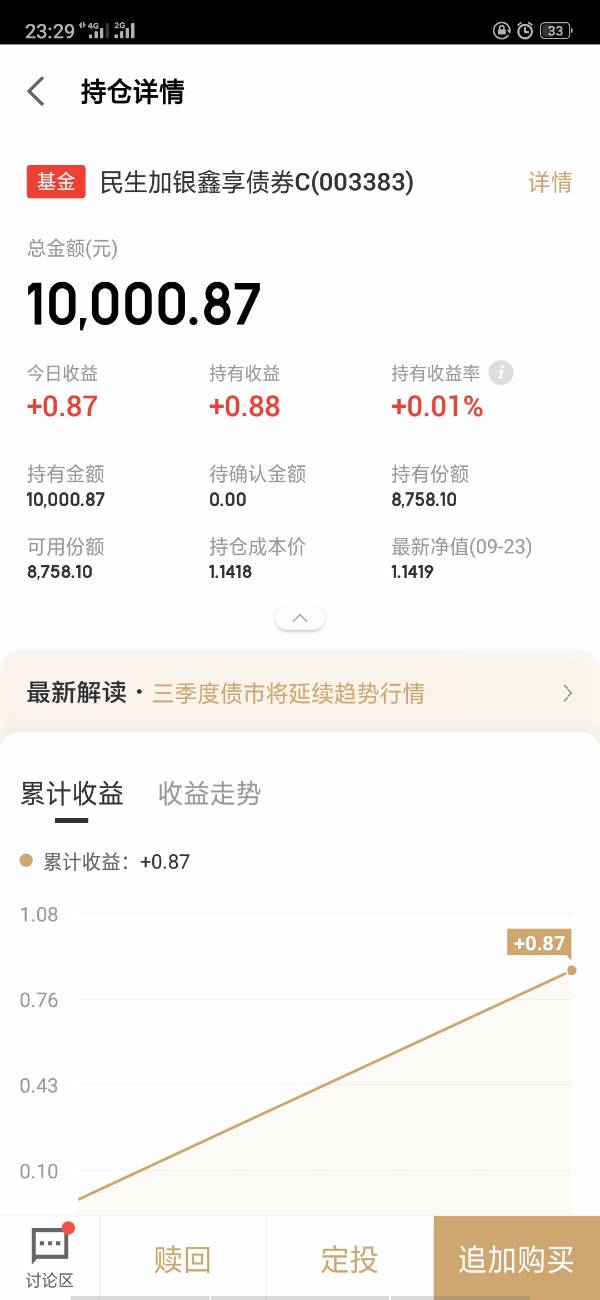Tap the info icon beside 持有收益率
Viewport: 600px width, 1300px height.
click(501, 373)
